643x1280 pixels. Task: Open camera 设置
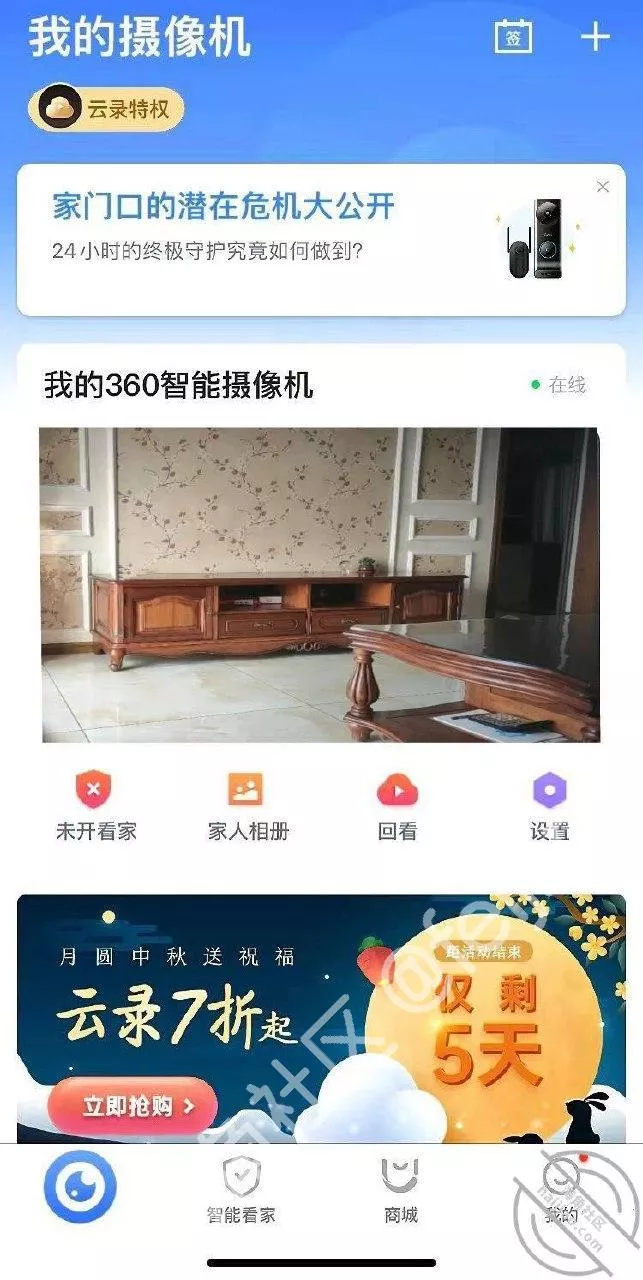click(549, 806)
